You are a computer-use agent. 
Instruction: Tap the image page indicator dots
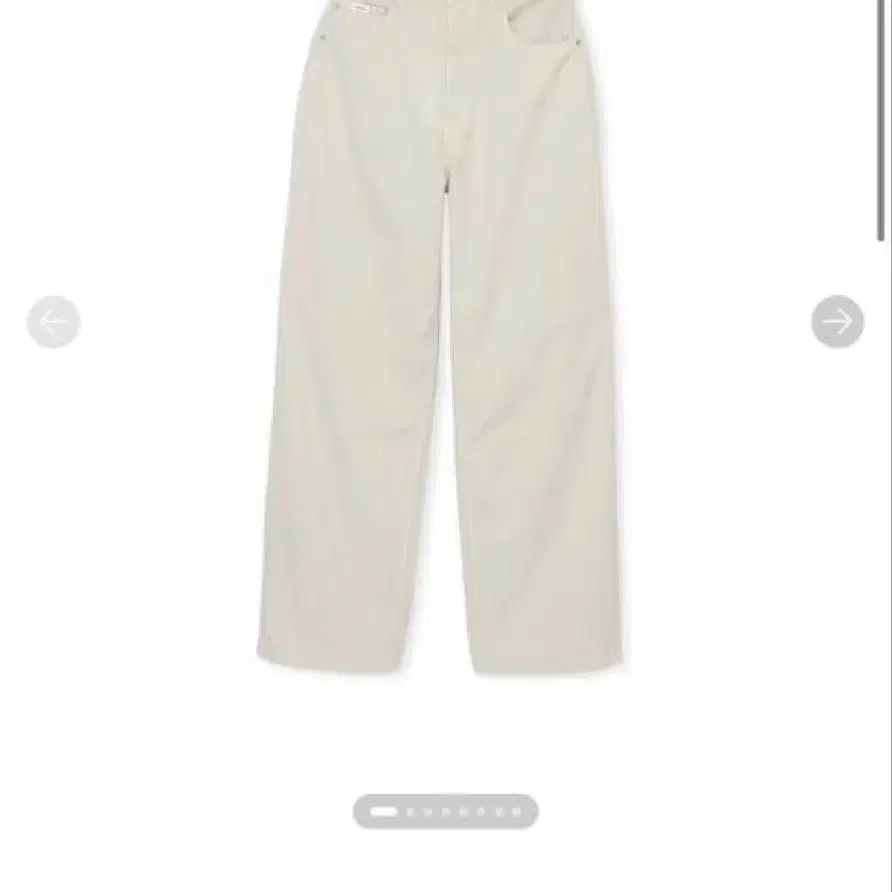click(x=445, y=811)
